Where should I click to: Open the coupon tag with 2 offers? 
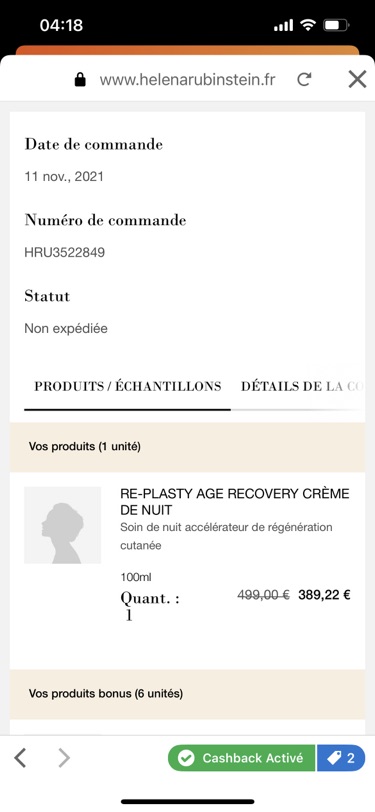pyautogui.click(x=341, y=758)
